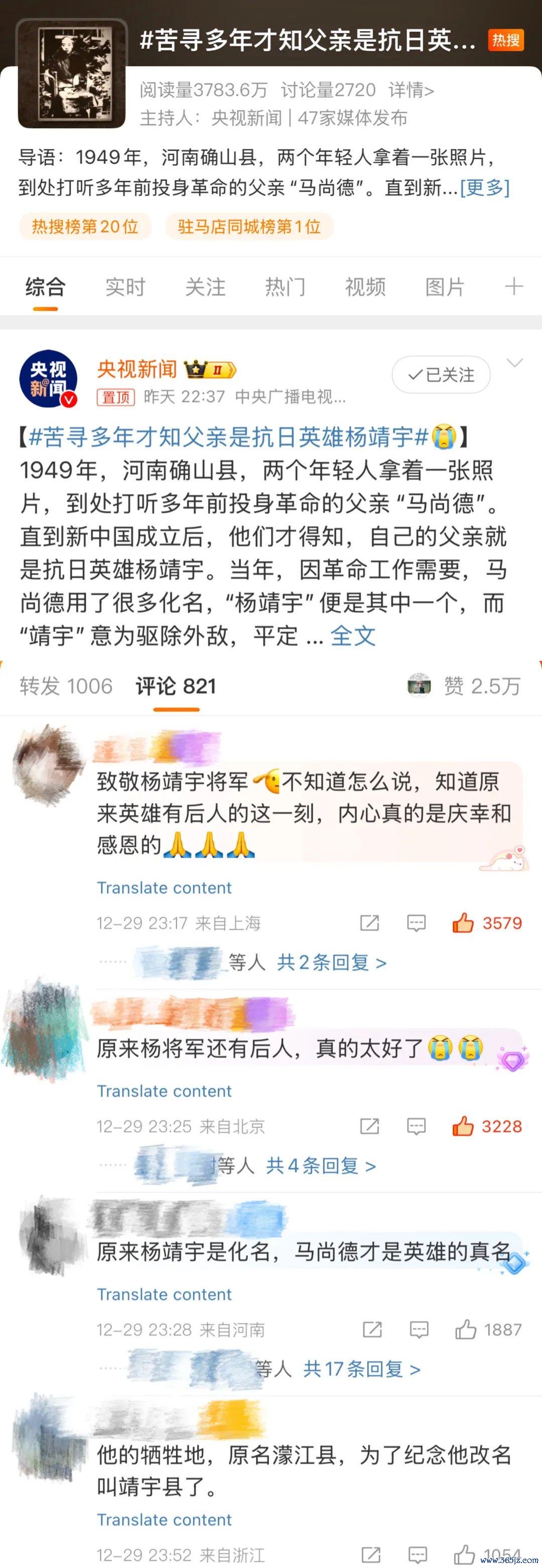View 共2条回复 under the 上海 comment
Viewport: 542px width, 1568px height.
point(332,962)
